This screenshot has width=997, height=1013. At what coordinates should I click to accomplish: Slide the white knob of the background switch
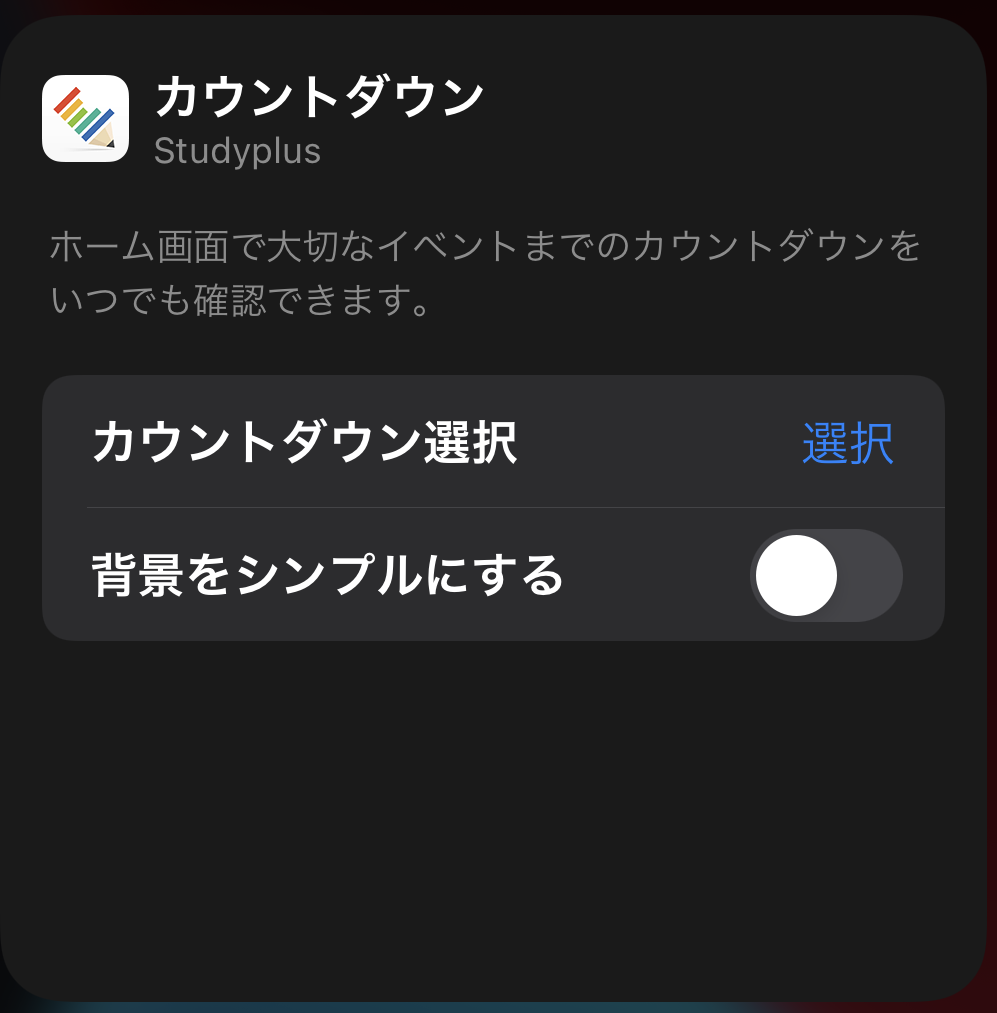pyautogui.click(x=796, y=576)
